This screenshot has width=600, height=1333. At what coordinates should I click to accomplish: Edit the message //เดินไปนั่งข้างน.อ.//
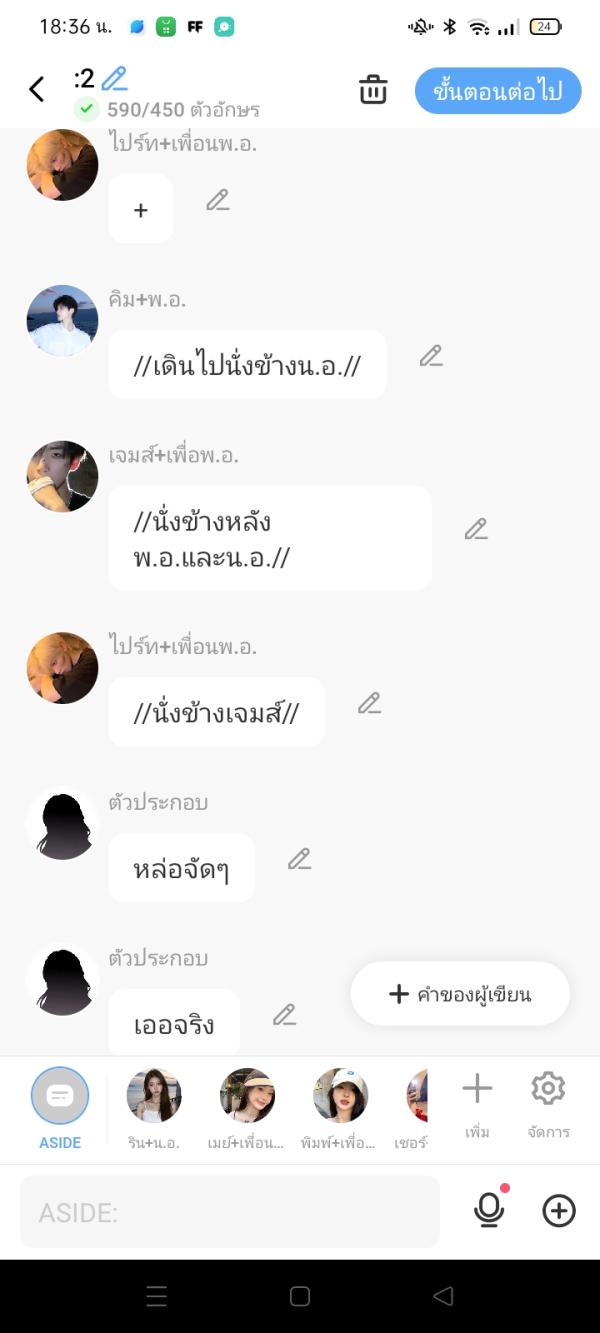(x=431, y=356)
